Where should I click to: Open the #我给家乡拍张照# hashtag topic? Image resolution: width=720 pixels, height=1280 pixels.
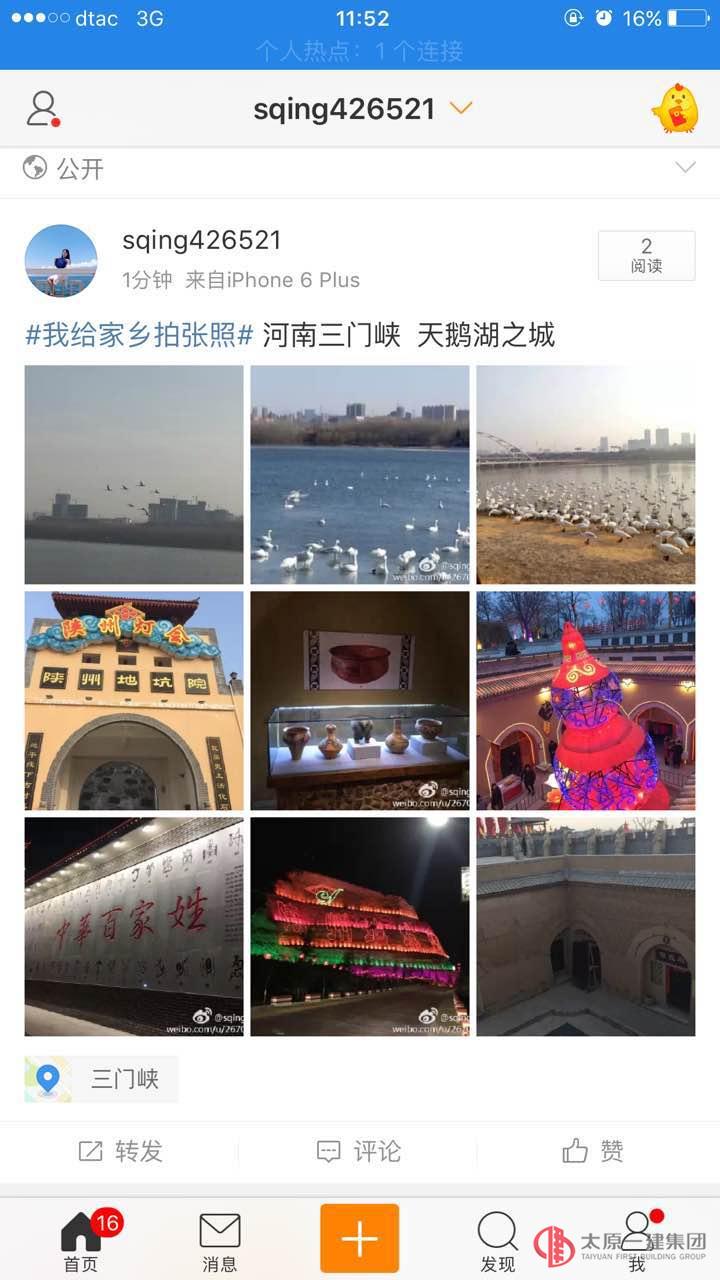(x=139, y=335)
